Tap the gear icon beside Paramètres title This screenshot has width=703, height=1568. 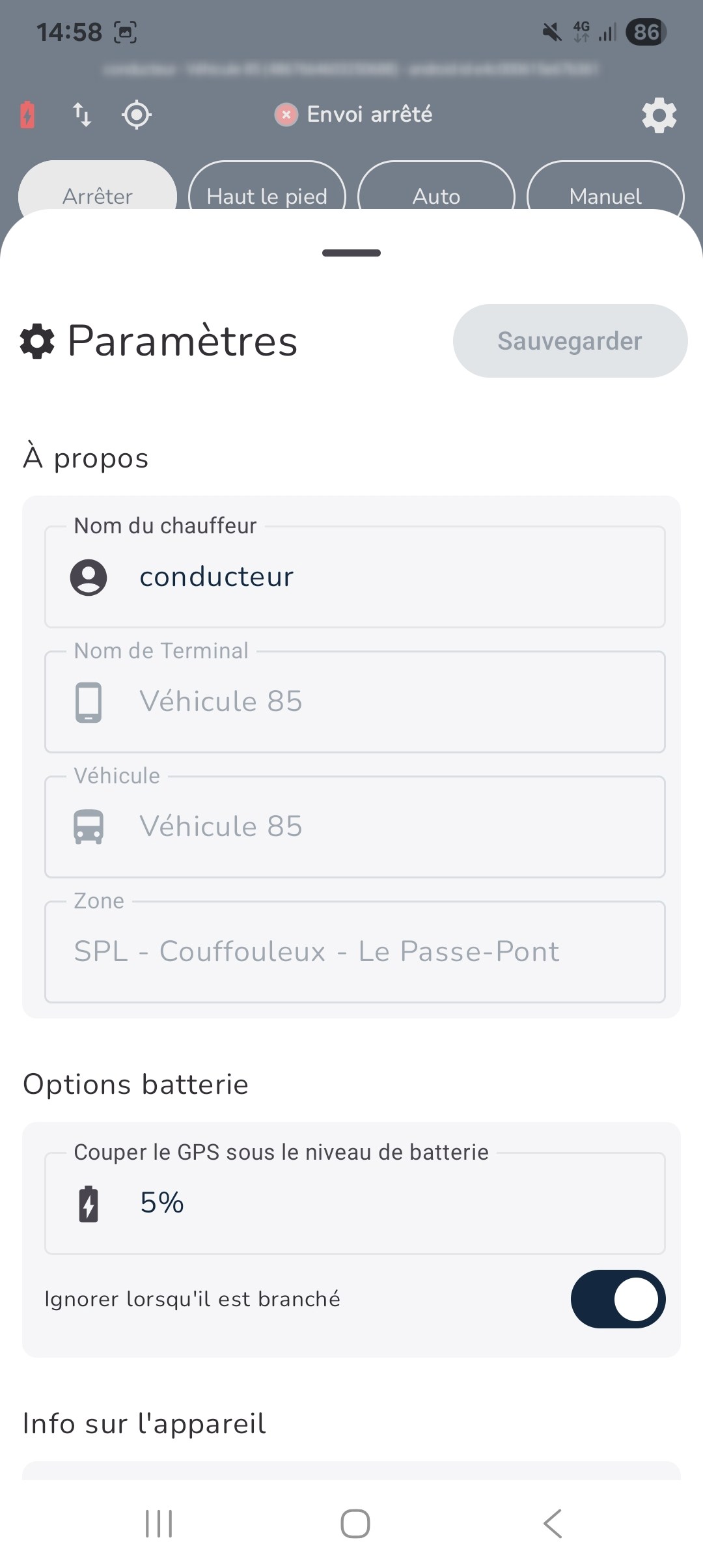pos(36,341)
